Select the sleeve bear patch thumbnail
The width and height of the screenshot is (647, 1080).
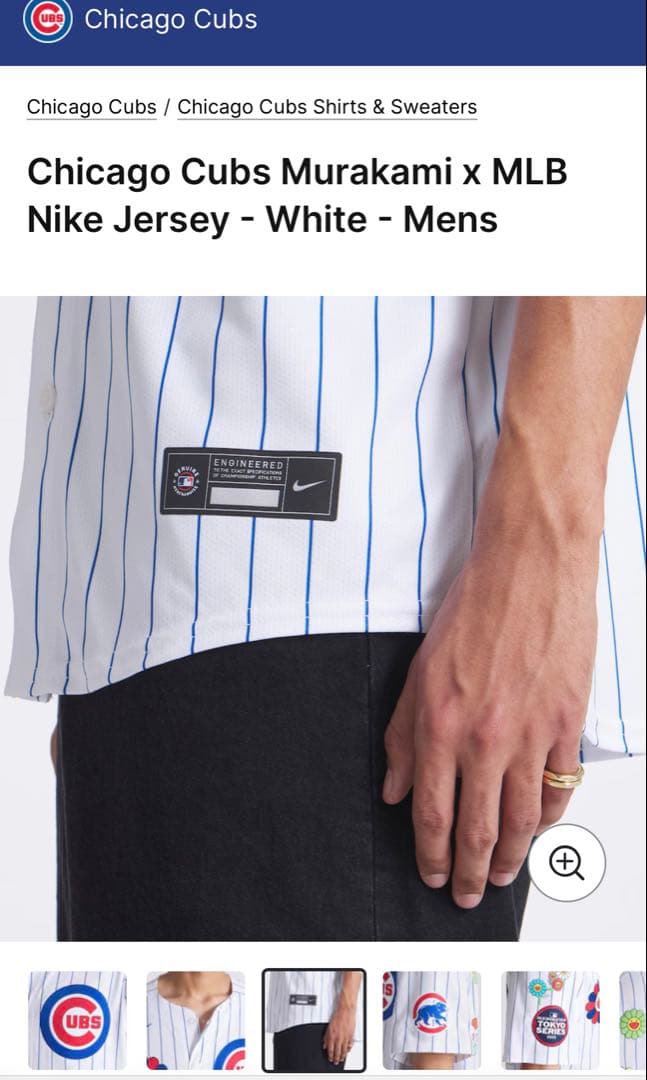click(x=432, y=1020)
